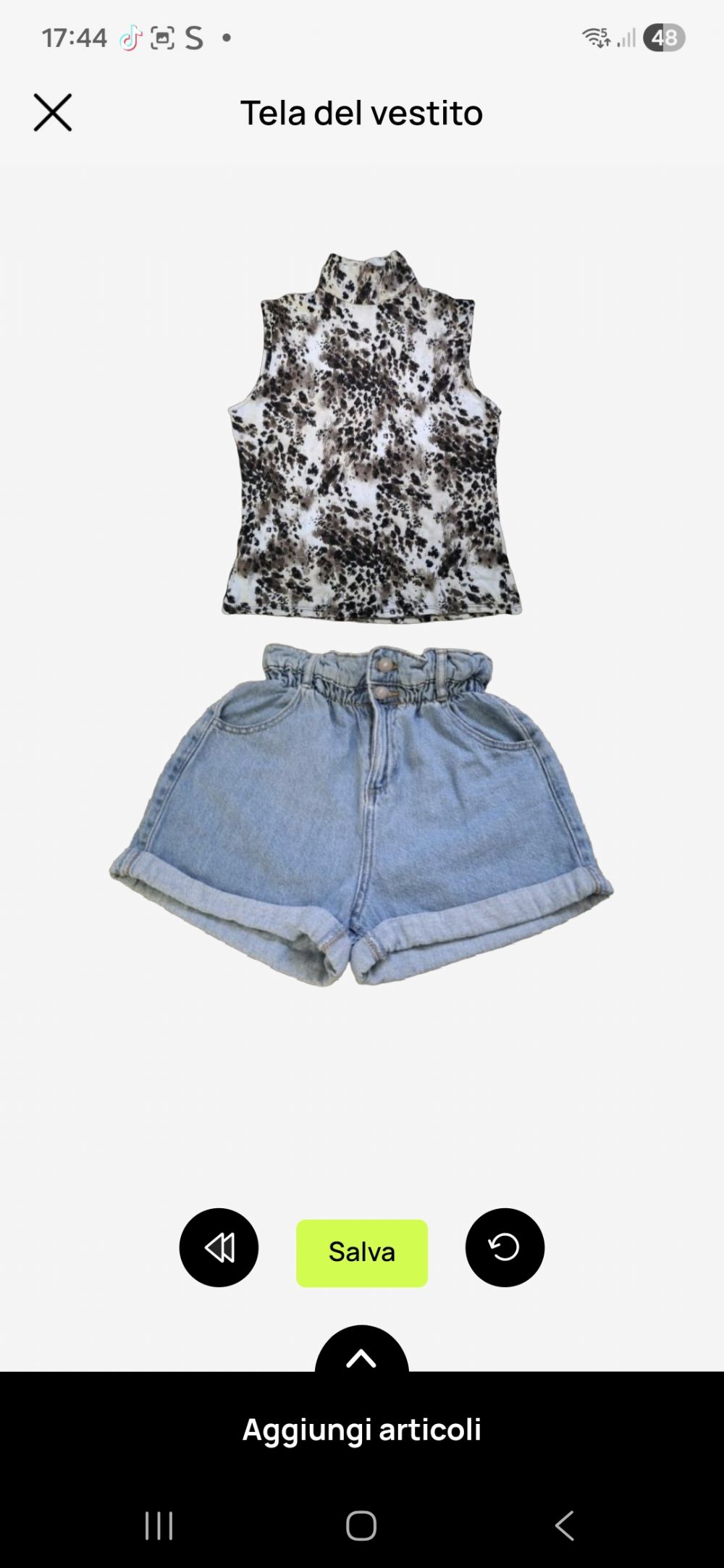The image size is (724, 1568).
Task: Go back using the system back button
Action: point(564,1525)
